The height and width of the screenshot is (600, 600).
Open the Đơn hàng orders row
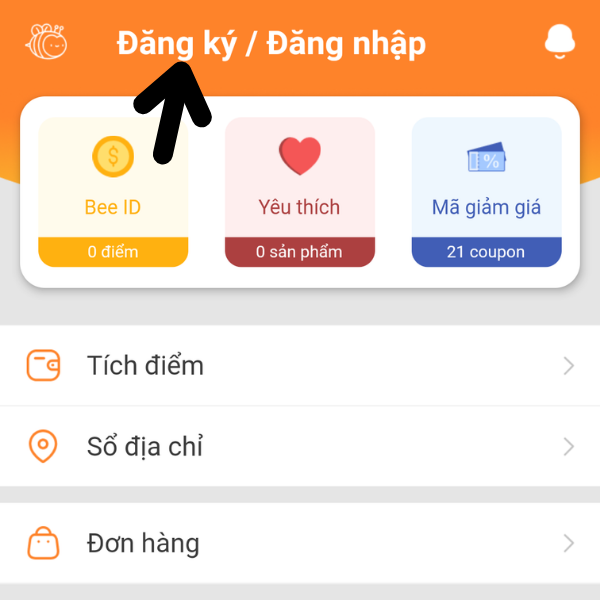(300, 544)
